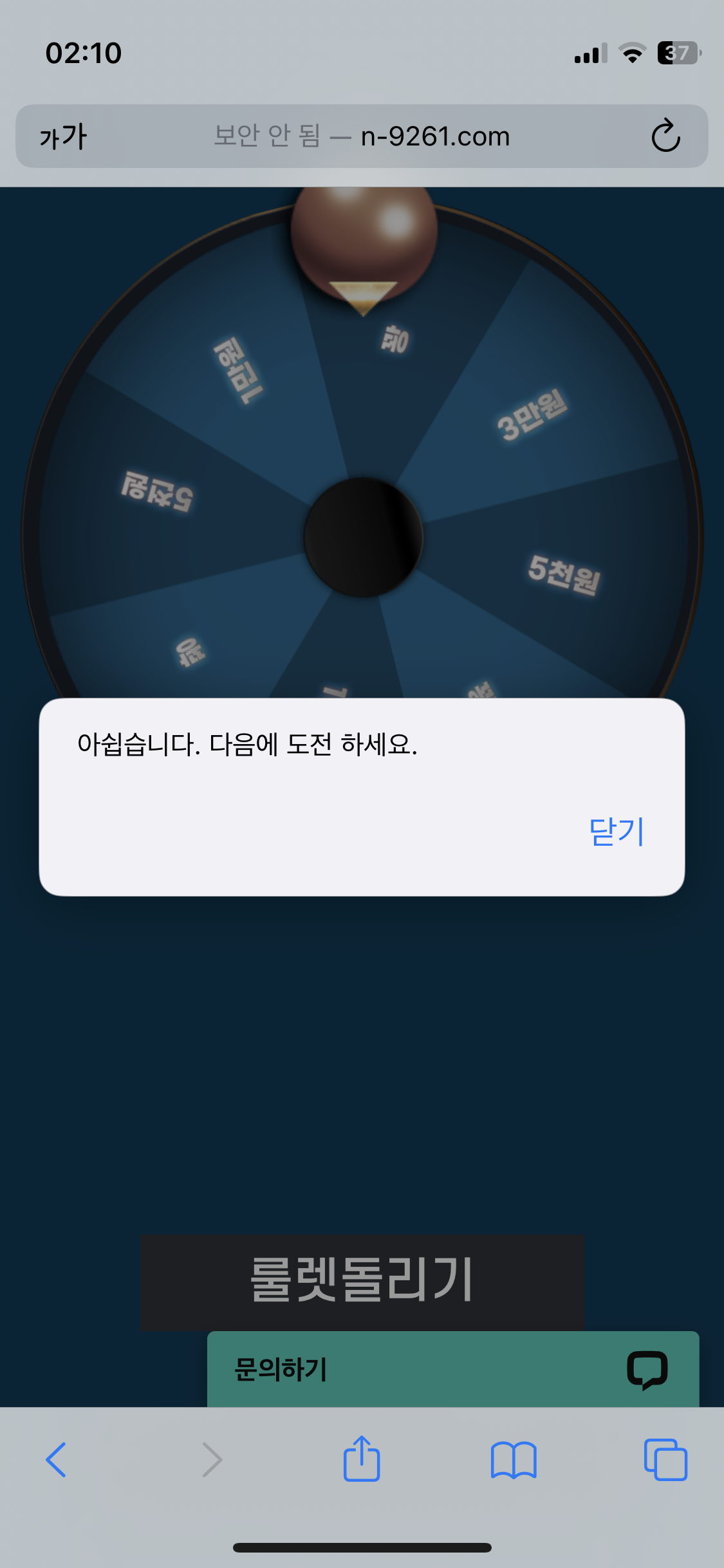
Task: Open the 가가 text size menu
Action: point(63,136)
